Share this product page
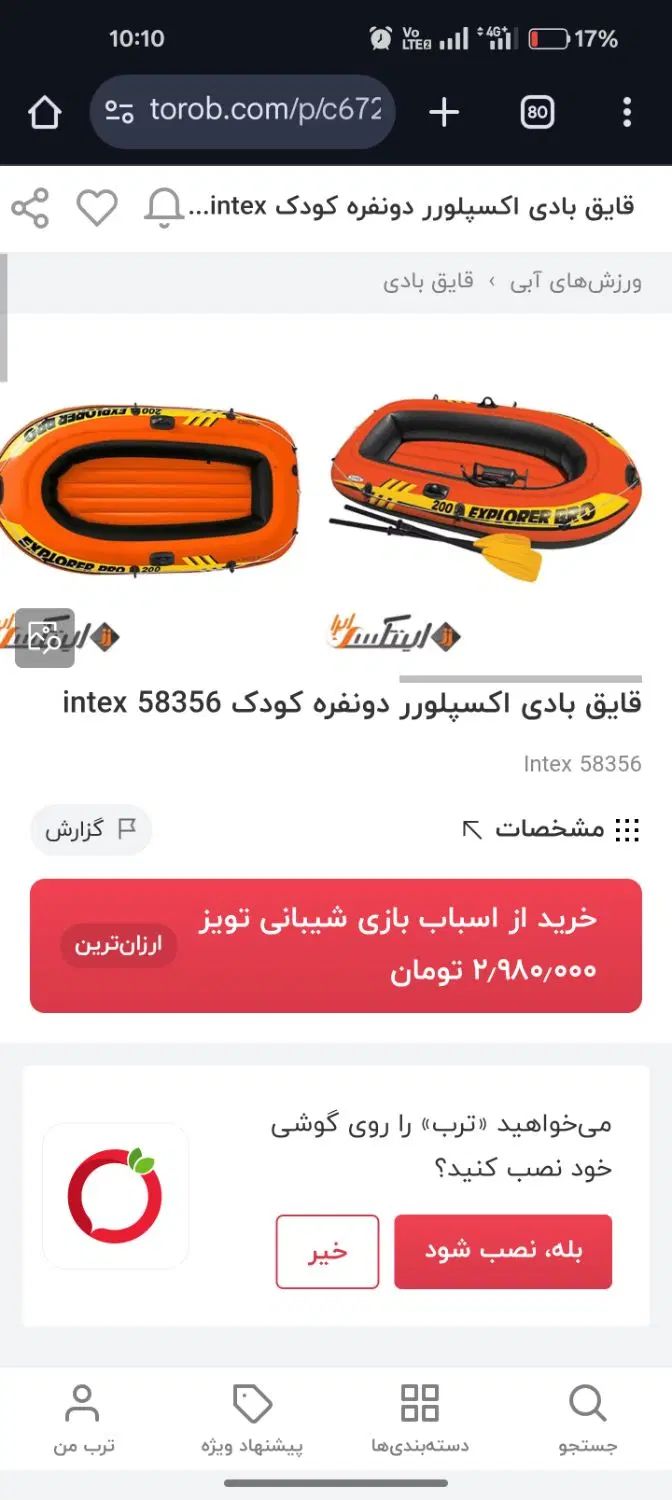The height and width of the screenshot is (1500, 672). point(30,208)
